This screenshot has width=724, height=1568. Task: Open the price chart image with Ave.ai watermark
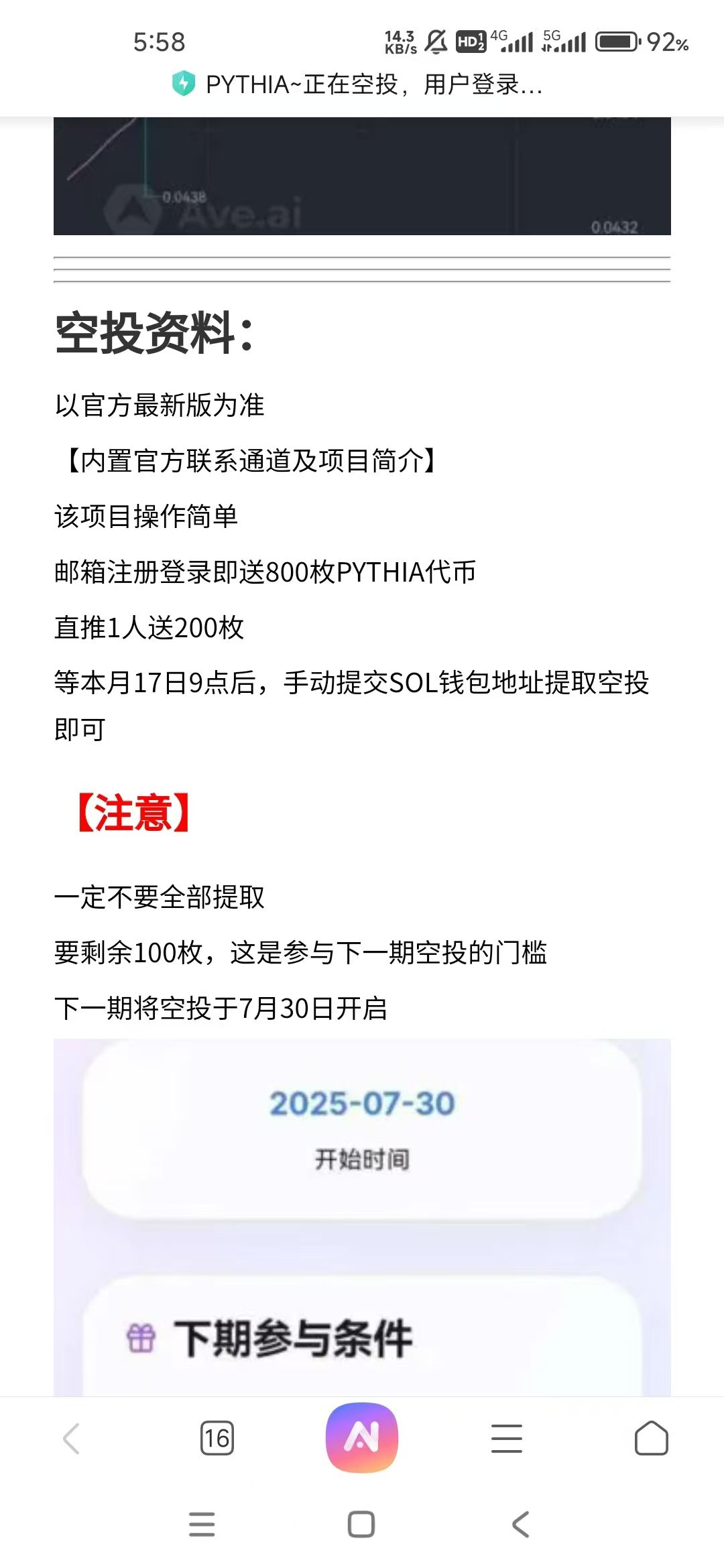tap(362, 176)
